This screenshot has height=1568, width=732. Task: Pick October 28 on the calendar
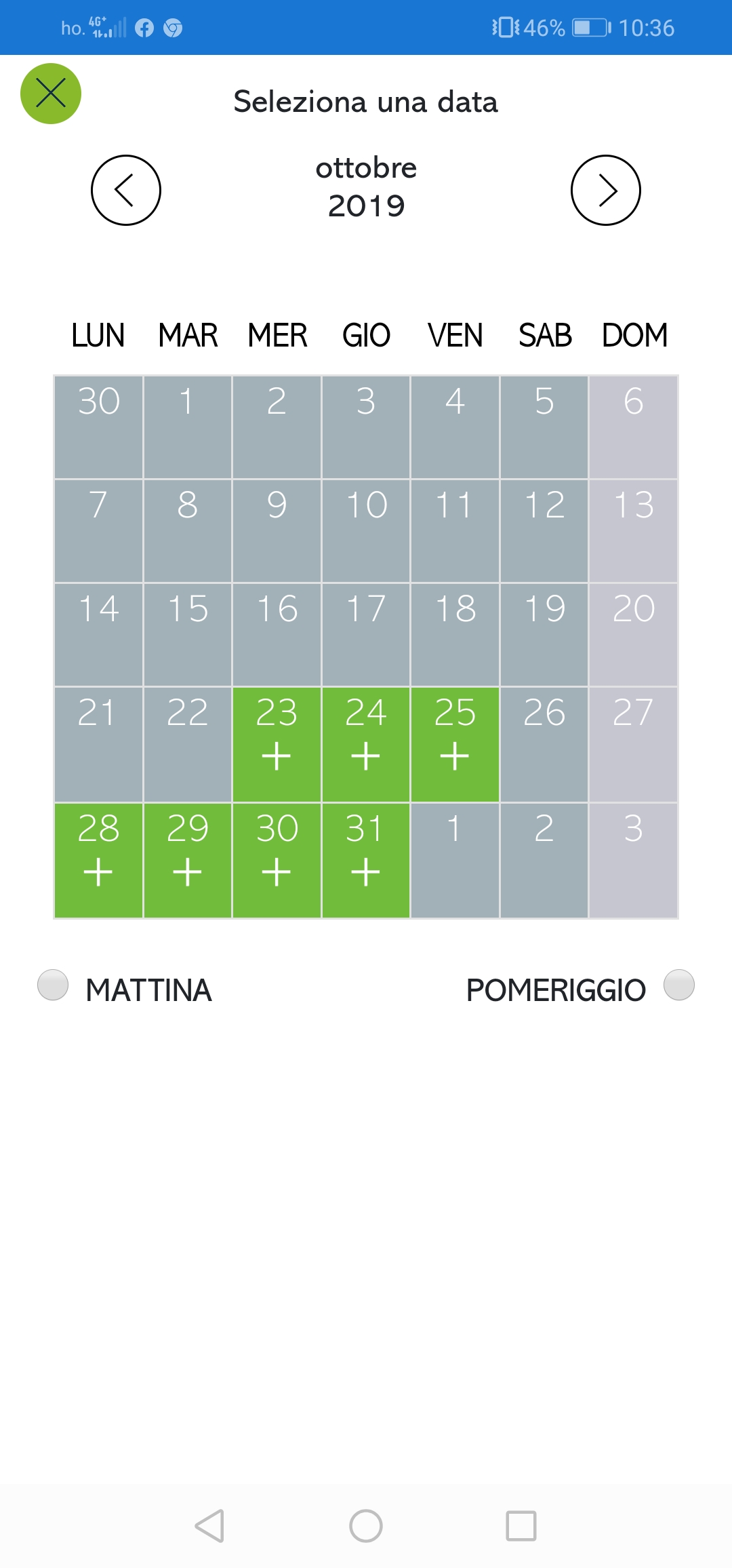(x=98, y=861)
